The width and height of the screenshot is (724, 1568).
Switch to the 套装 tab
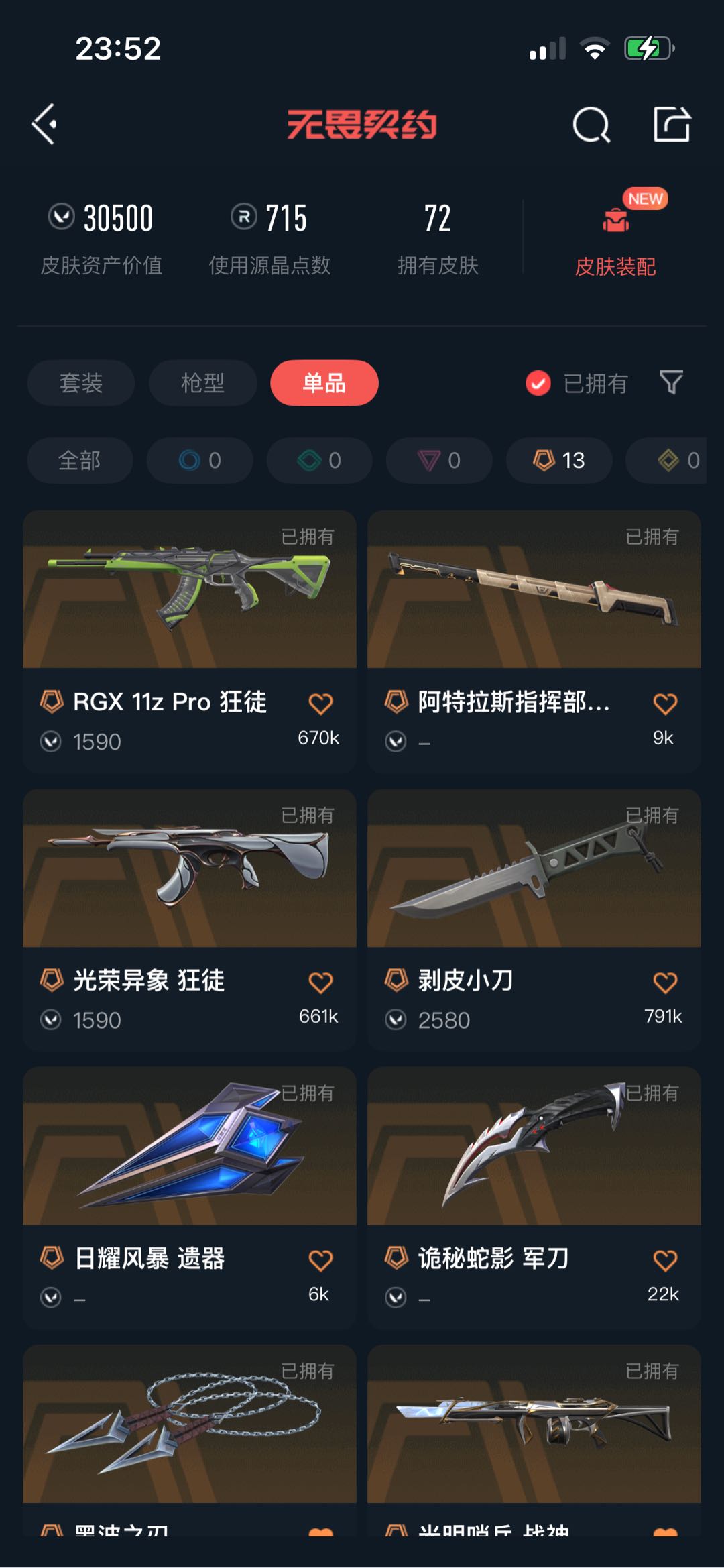tap(81, 383)
